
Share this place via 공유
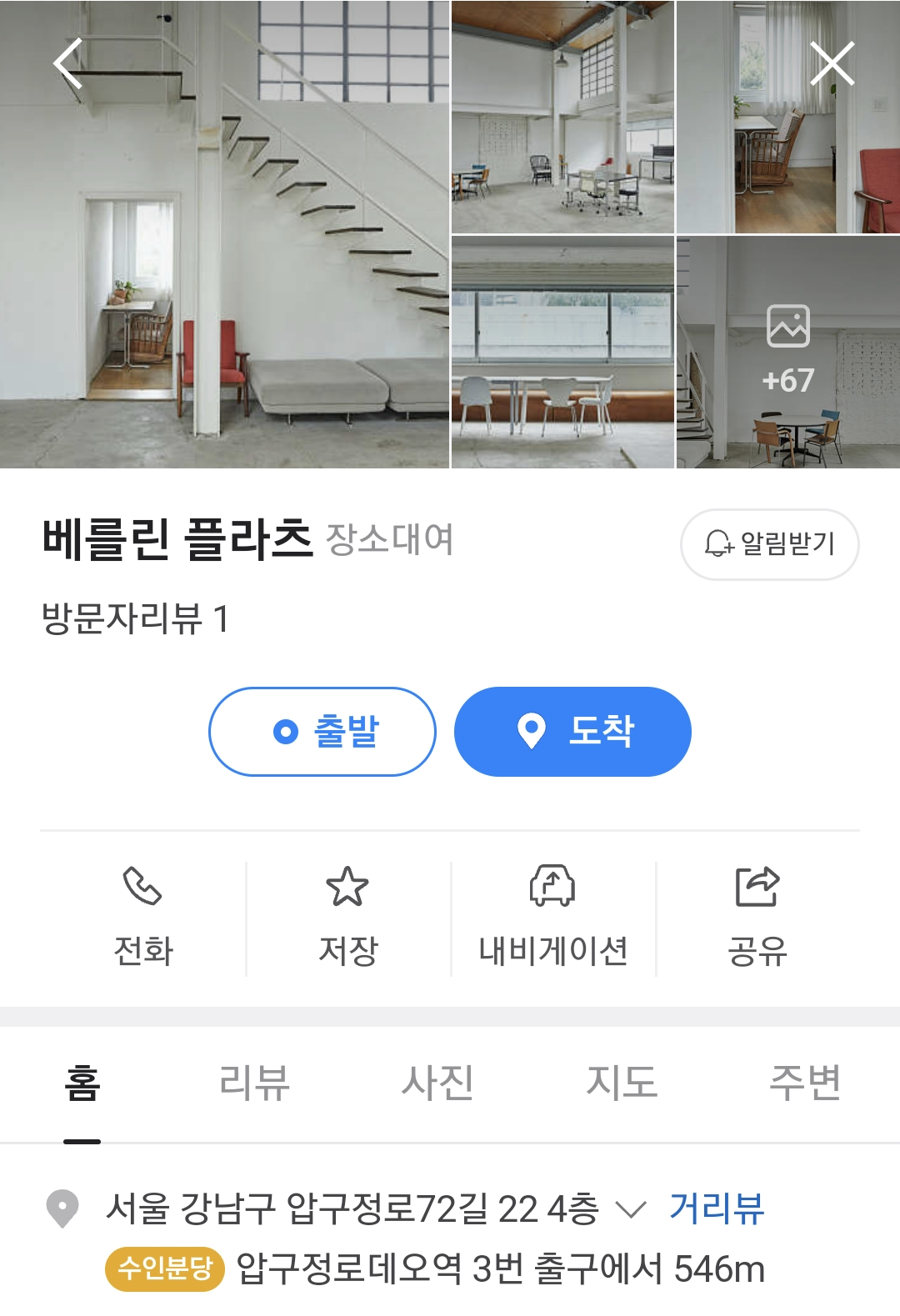click(757, 918)
